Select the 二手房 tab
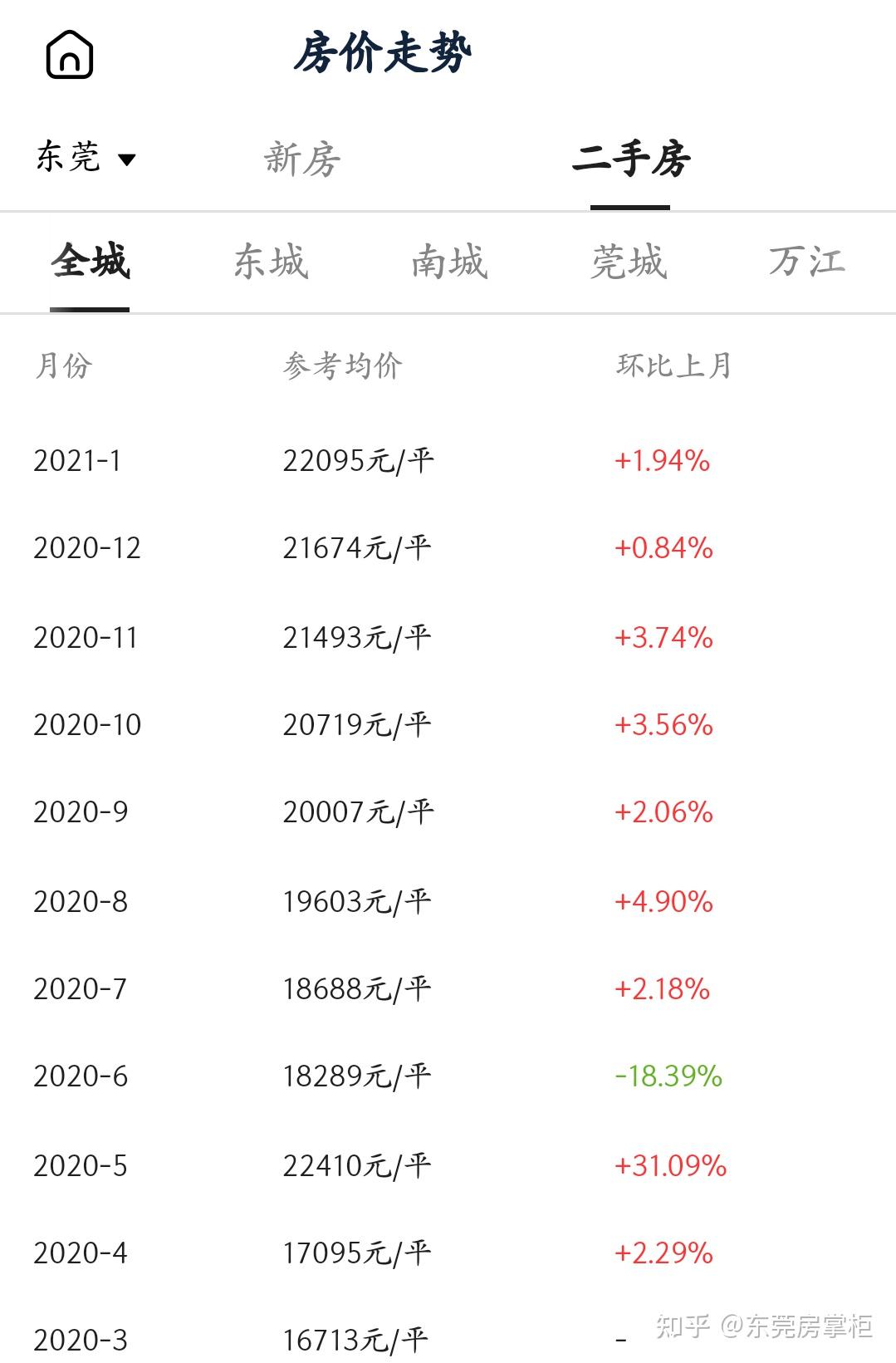 point(630,159)
